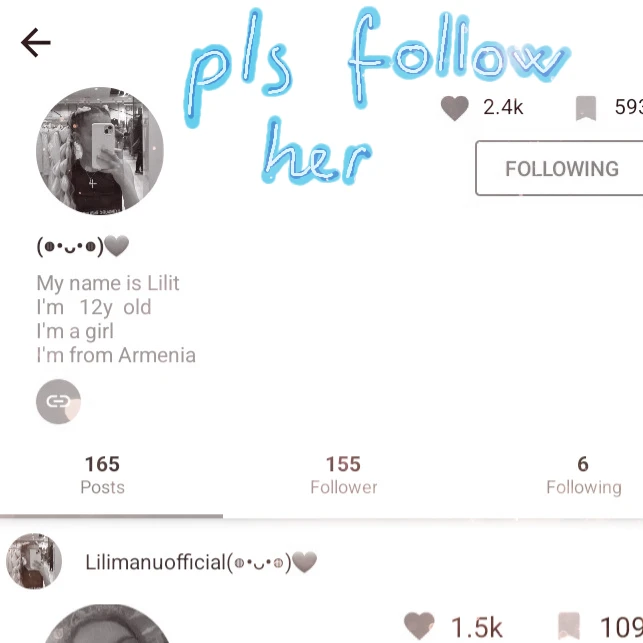Viewport: 643px width, 643px height.
Task: Bookmark the post with 109 saves
Action: tap(569, 626)
